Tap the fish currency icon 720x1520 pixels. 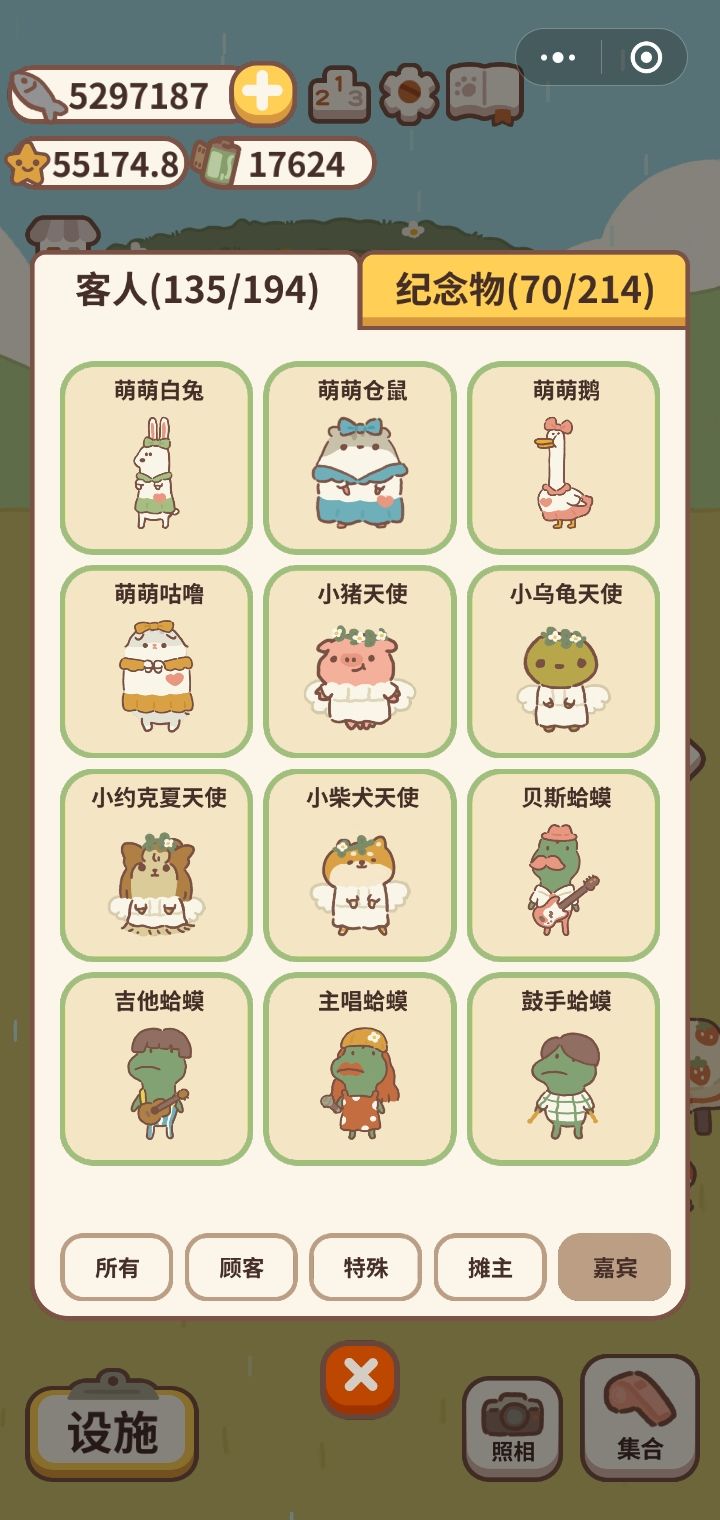click(40, 95)
